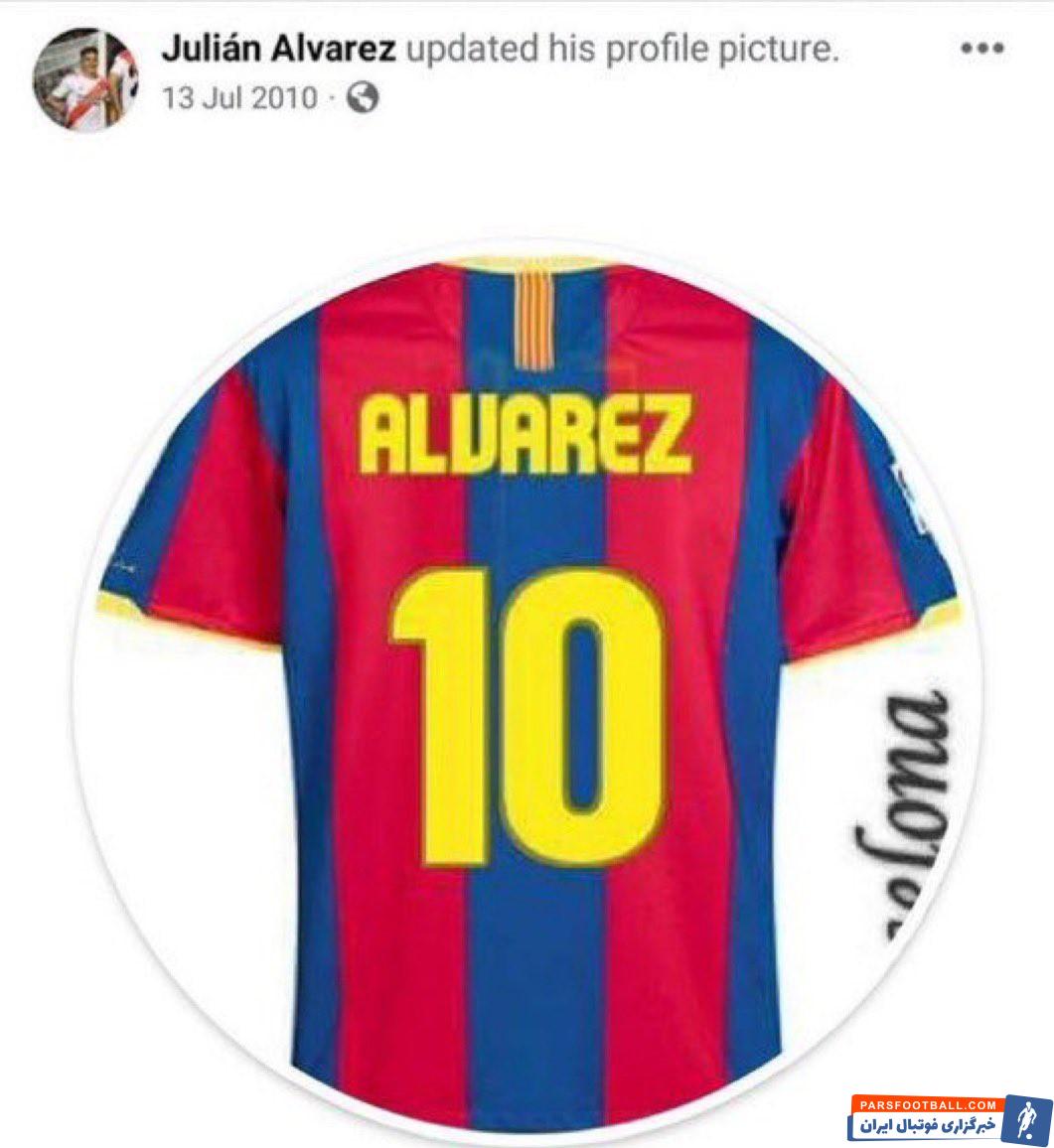Tap the small avatar next to Julián Alvarez
Viewport: 1054px width, 1148px height.
click(87, 77)
